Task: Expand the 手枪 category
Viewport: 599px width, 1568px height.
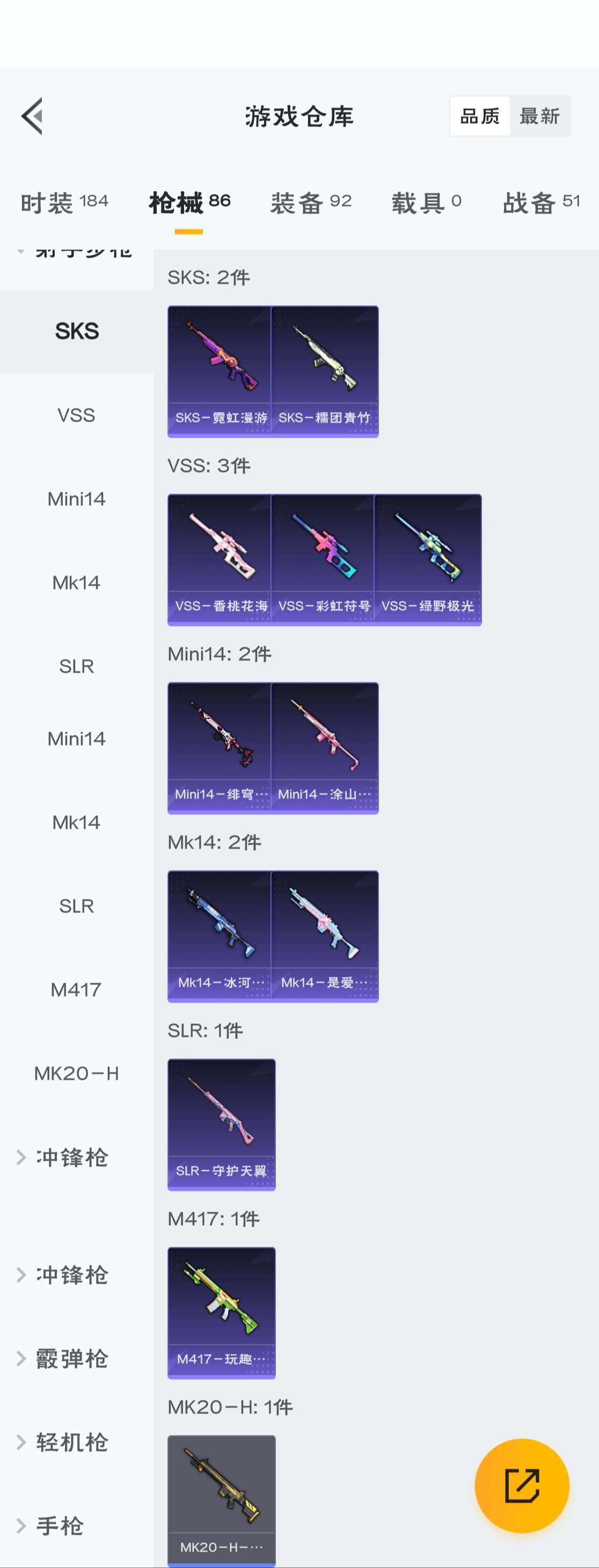Action: coord(59,1526)
